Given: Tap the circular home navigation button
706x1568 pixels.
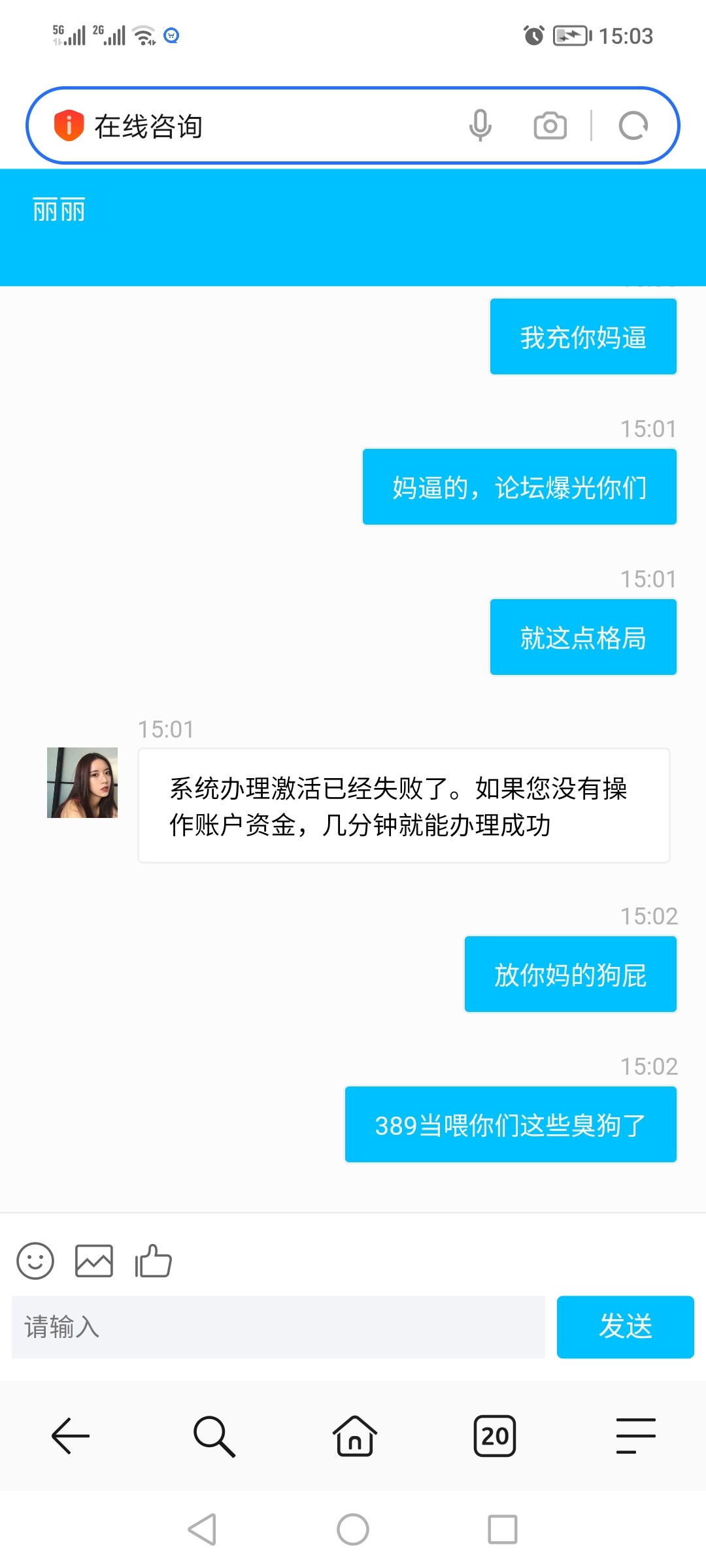Looking at the screenshot, I should [x=353, y=1529].
